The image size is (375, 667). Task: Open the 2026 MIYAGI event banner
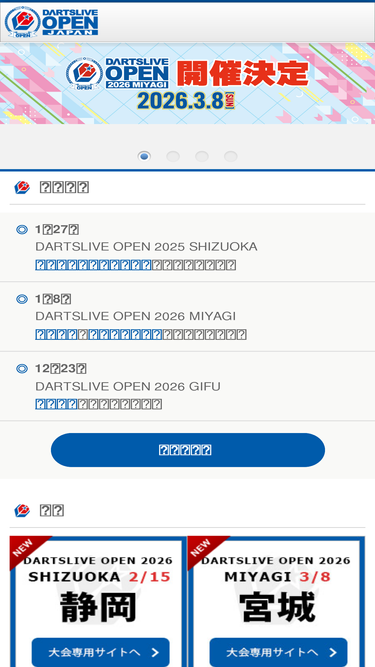pyautogui.click(x=188, y=83)
